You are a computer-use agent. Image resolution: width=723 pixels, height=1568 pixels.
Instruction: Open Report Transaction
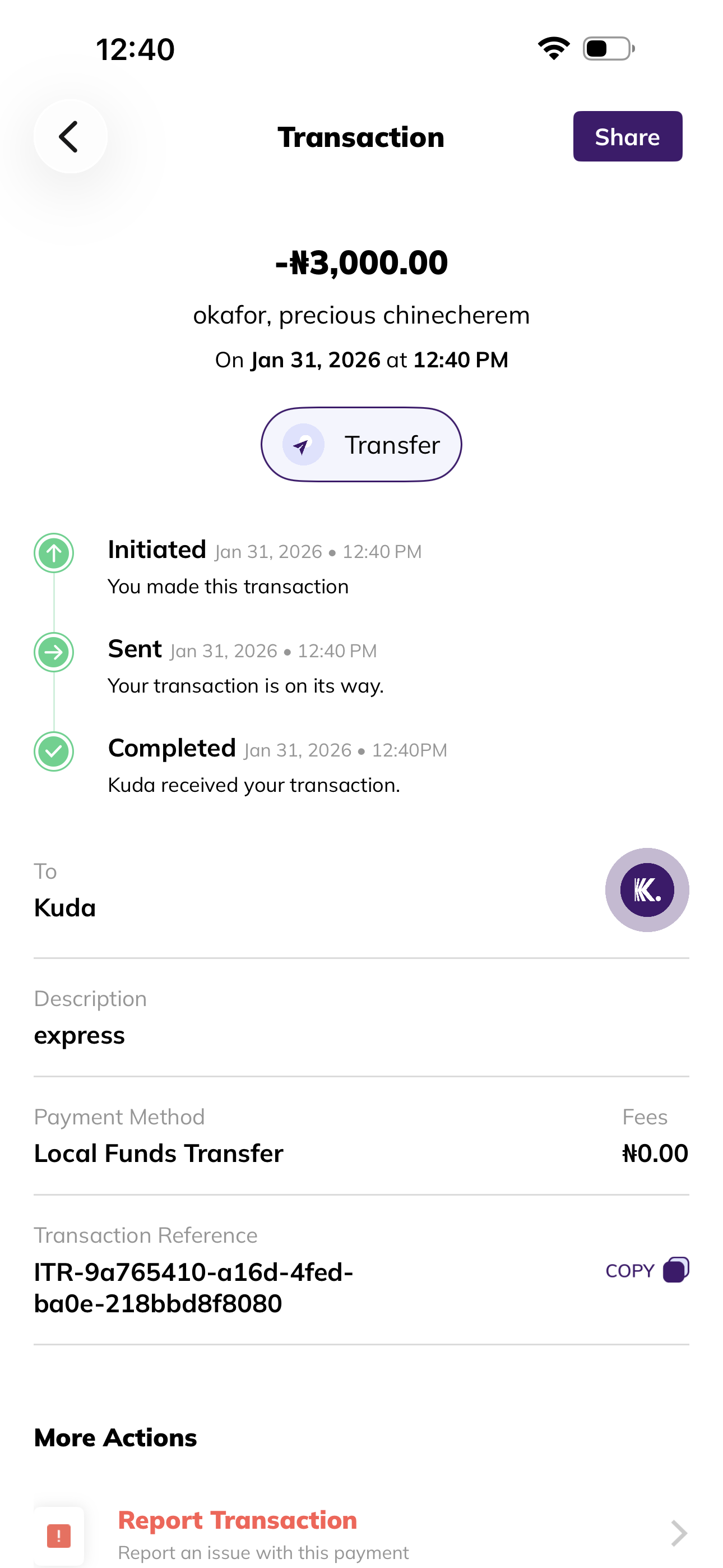point(360,1533)
